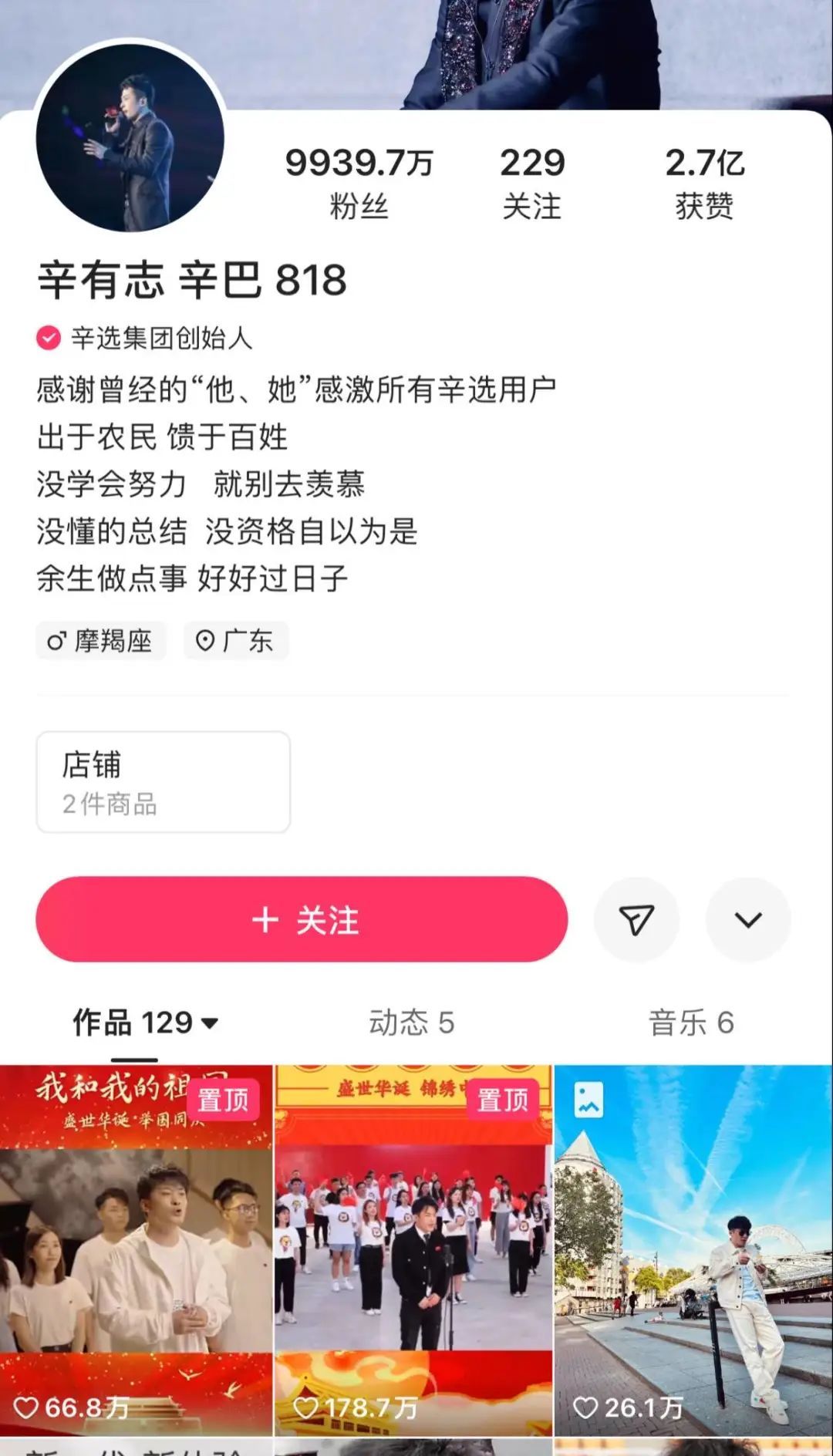Open the photo post with 26.1万 likes

coord(693,1249)
